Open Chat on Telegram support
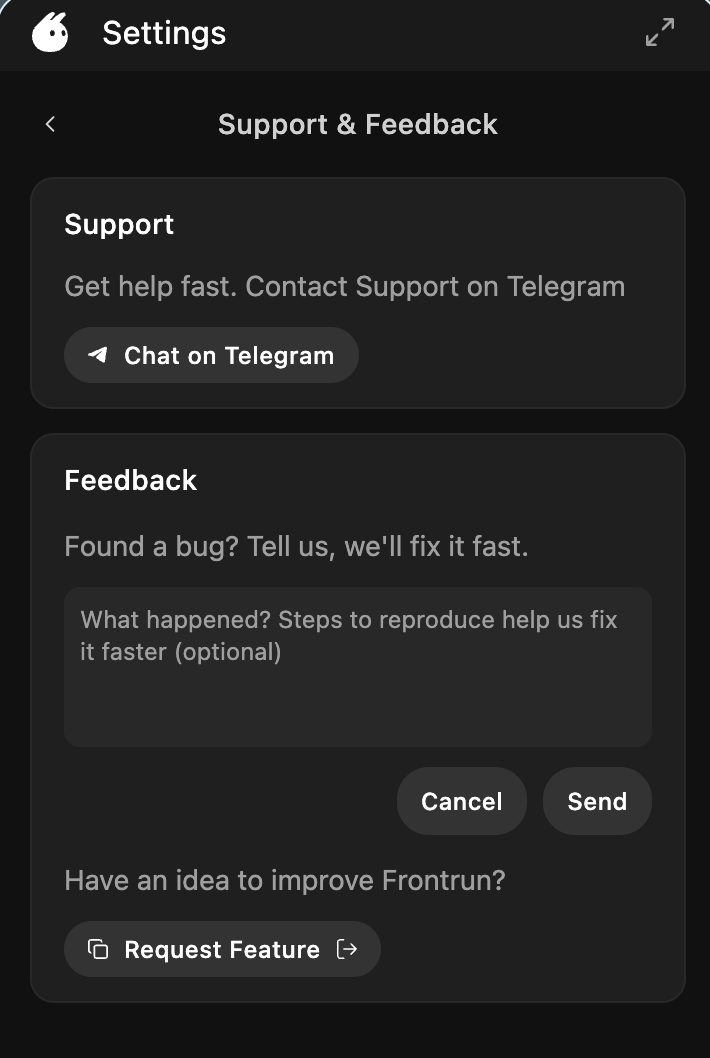Viewport: 710px width, 1058px height. [211, 355]
